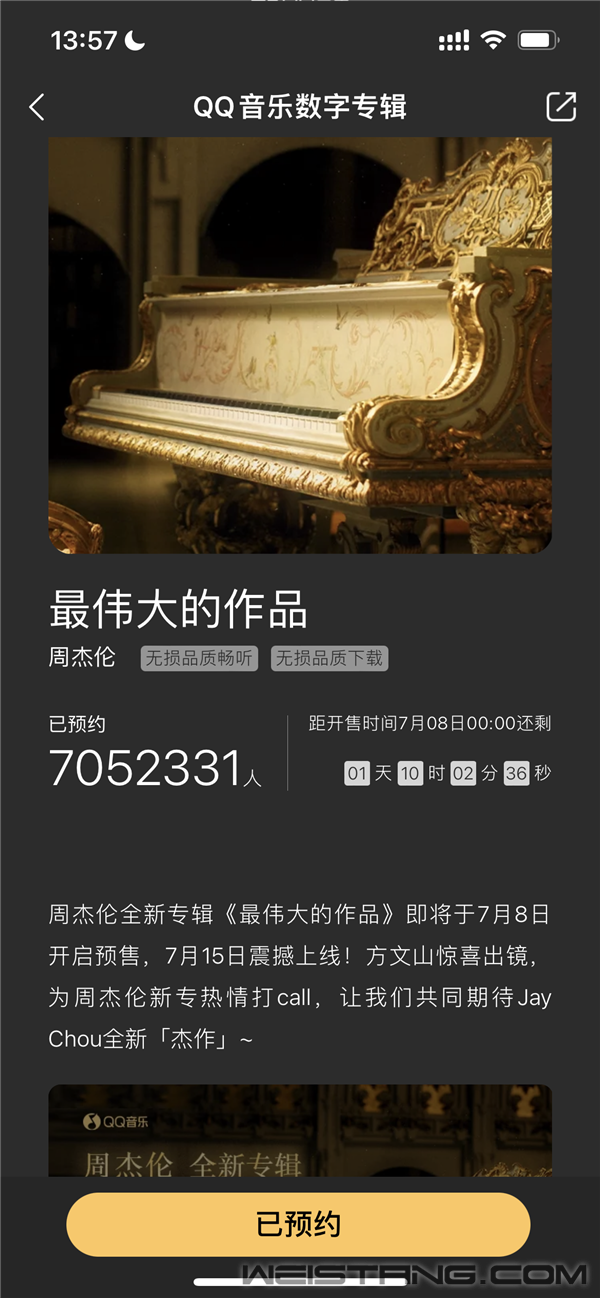Tap the 已预约 reservation button
Viewport: 600px width, 1298px height.
coord(298,1224)
